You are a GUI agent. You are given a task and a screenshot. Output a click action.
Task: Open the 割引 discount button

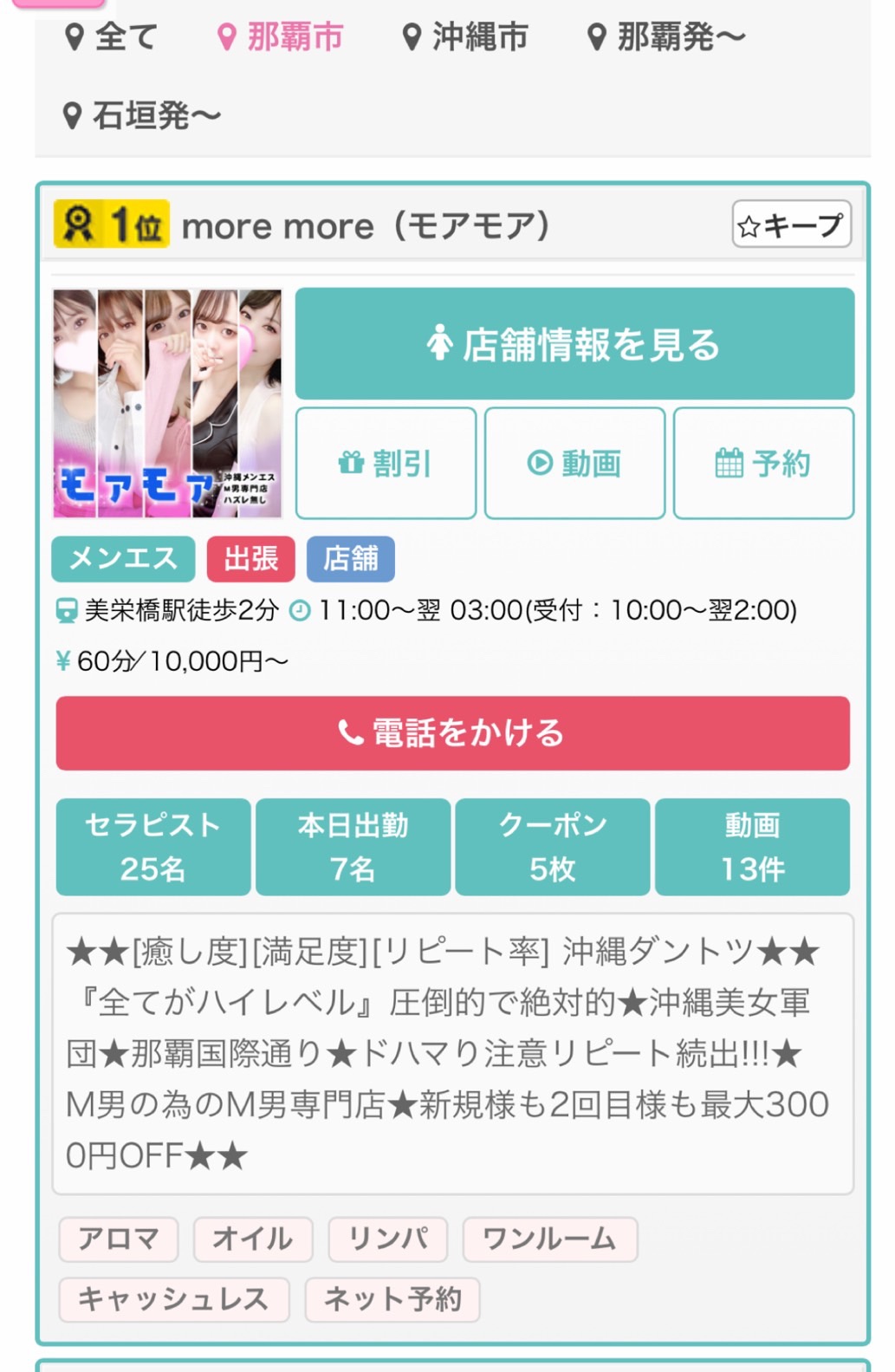tap(386, 464)
